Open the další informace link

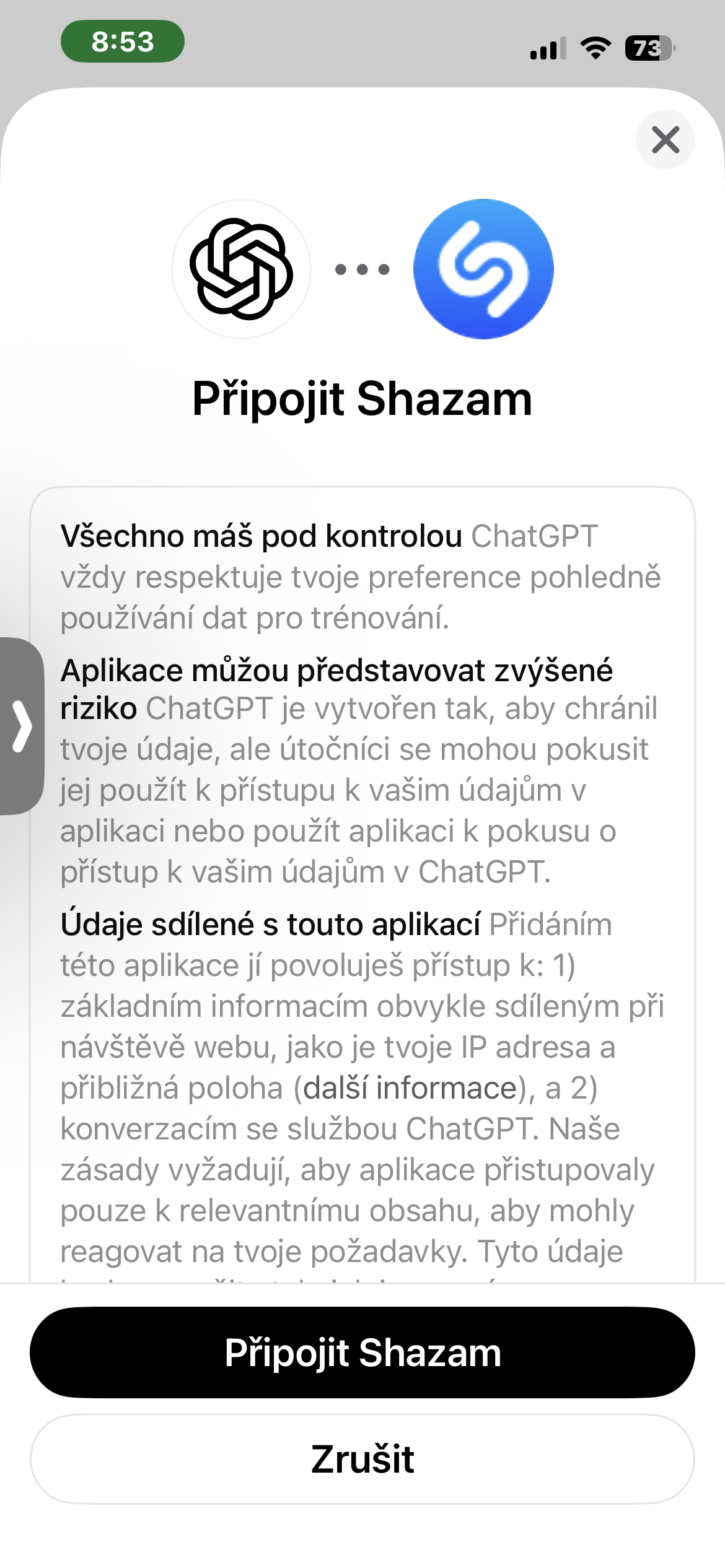click(x=410, y=1088)
